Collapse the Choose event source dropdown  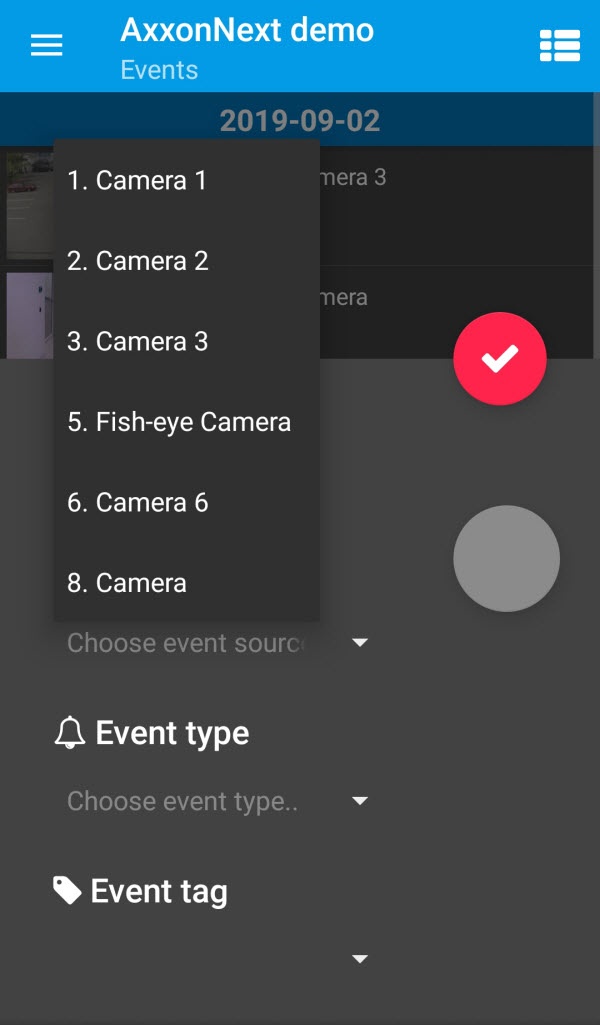point(360,643)
